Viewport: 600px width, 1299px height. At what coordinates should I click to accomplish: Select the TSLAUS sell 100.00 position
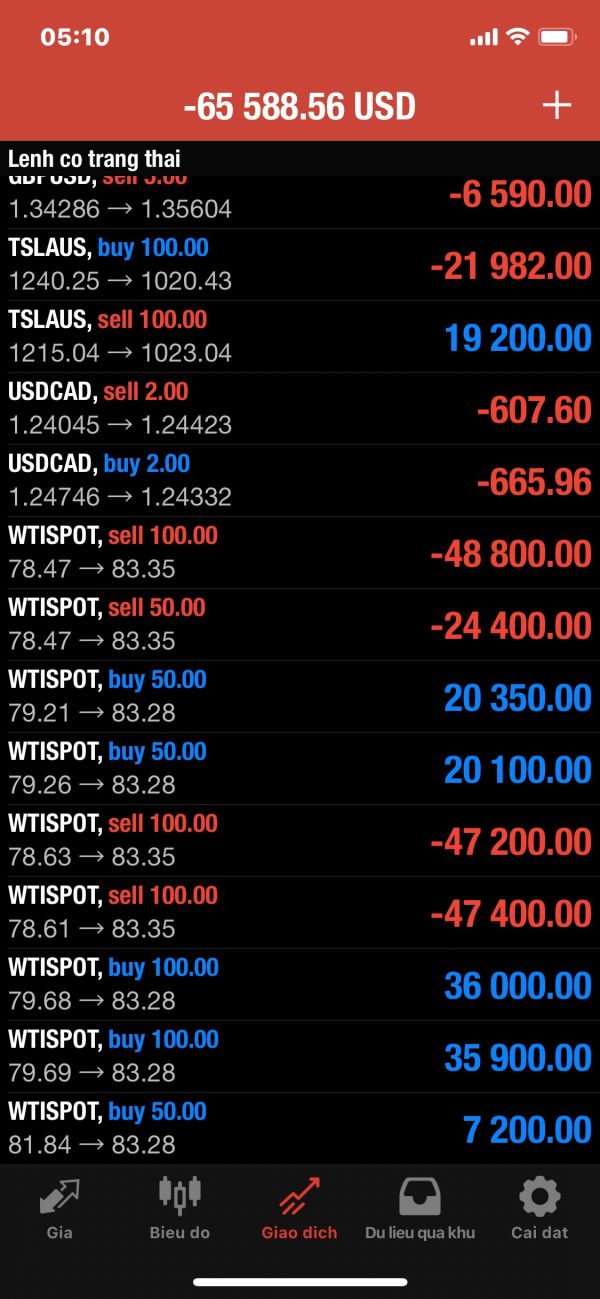click(x=300, y=337)
